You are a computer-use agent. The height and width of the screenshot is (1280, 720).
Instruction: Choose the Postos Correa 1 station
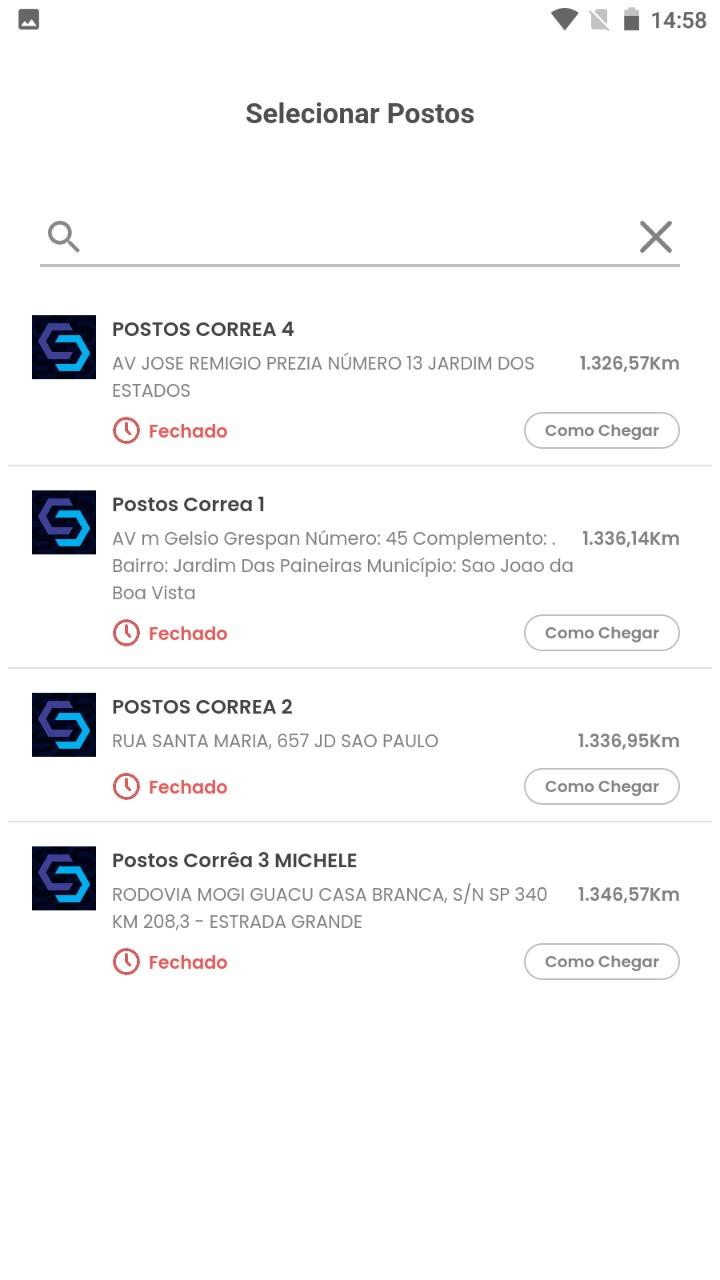pos(360,568)
